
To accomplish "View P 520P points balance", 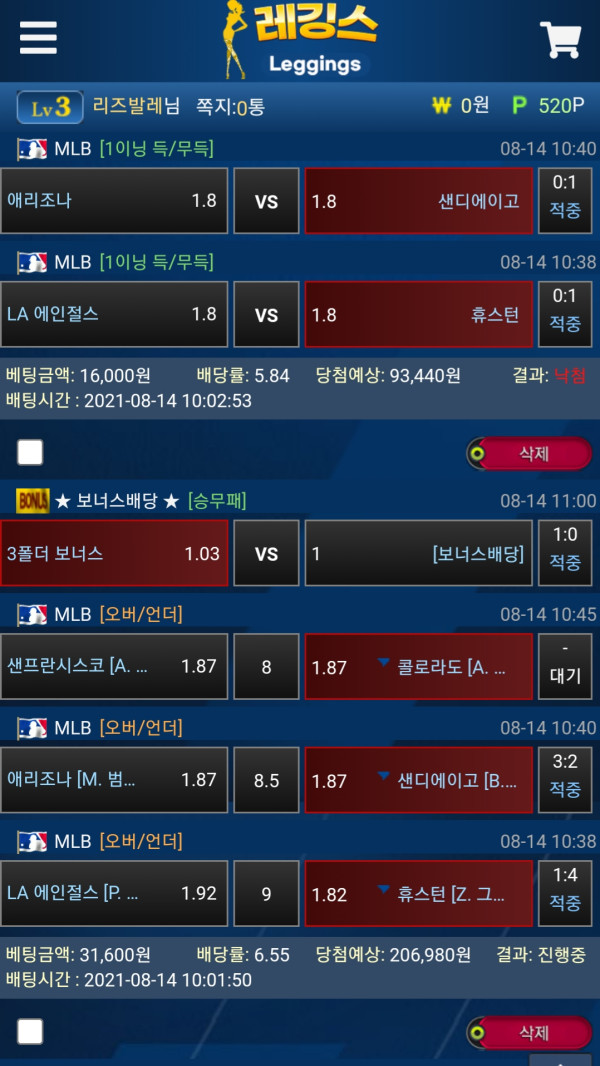I will click(x=548, y=106).
